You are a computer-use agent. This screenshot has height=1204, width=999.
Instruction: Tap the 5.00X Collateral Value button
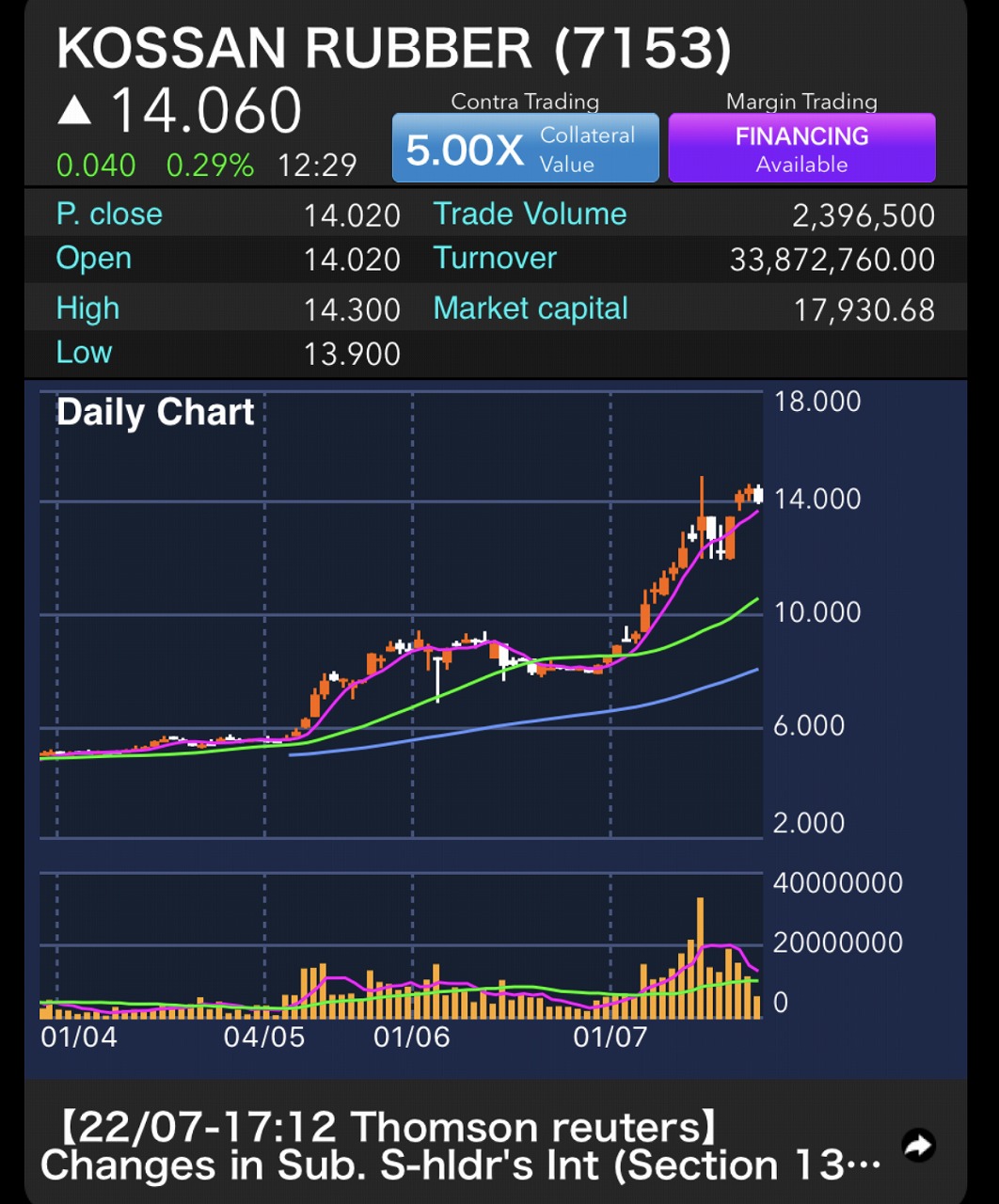point(525,149)
